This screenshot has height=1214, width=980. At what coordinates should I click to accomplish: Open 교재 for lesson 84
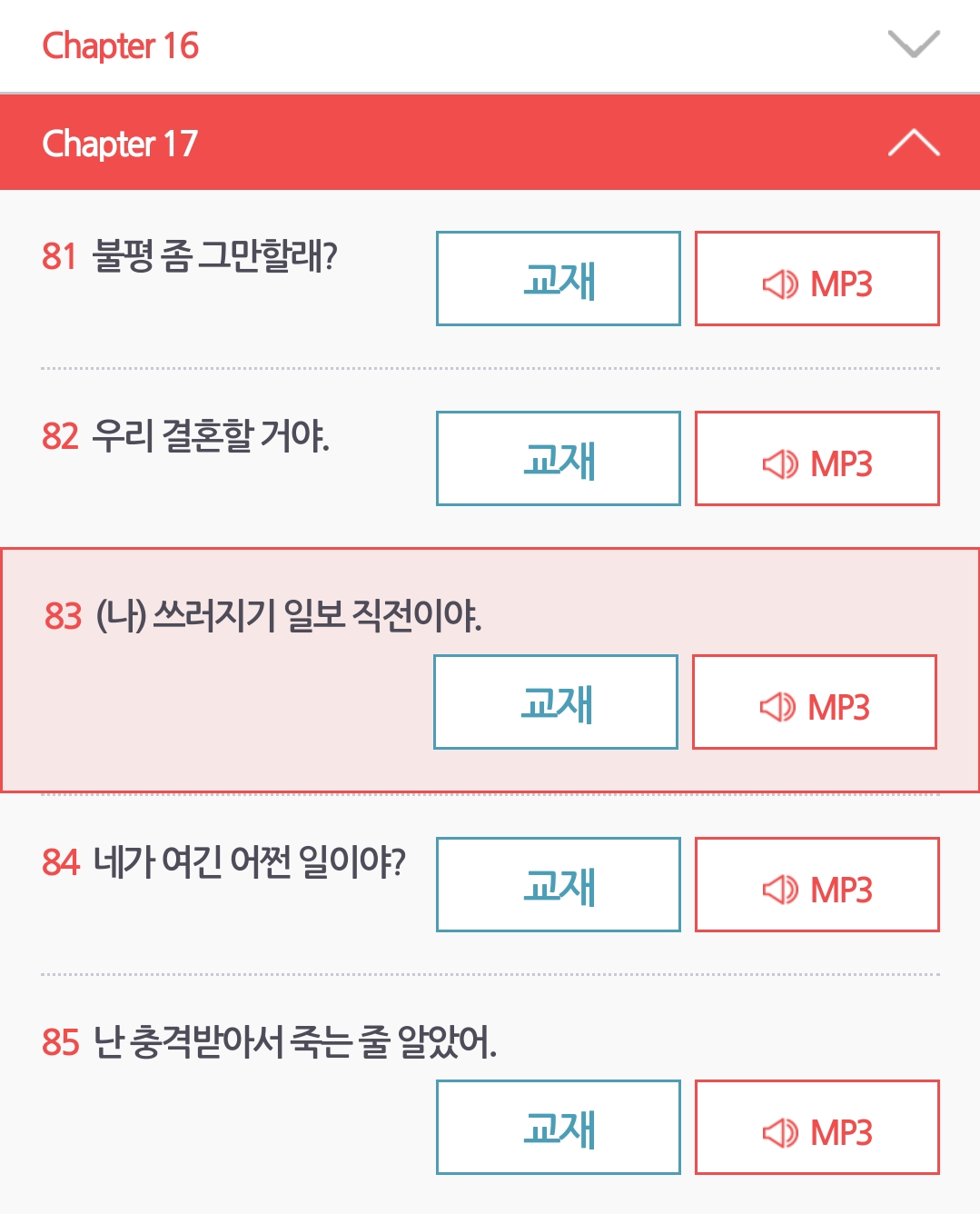(558, 885)
